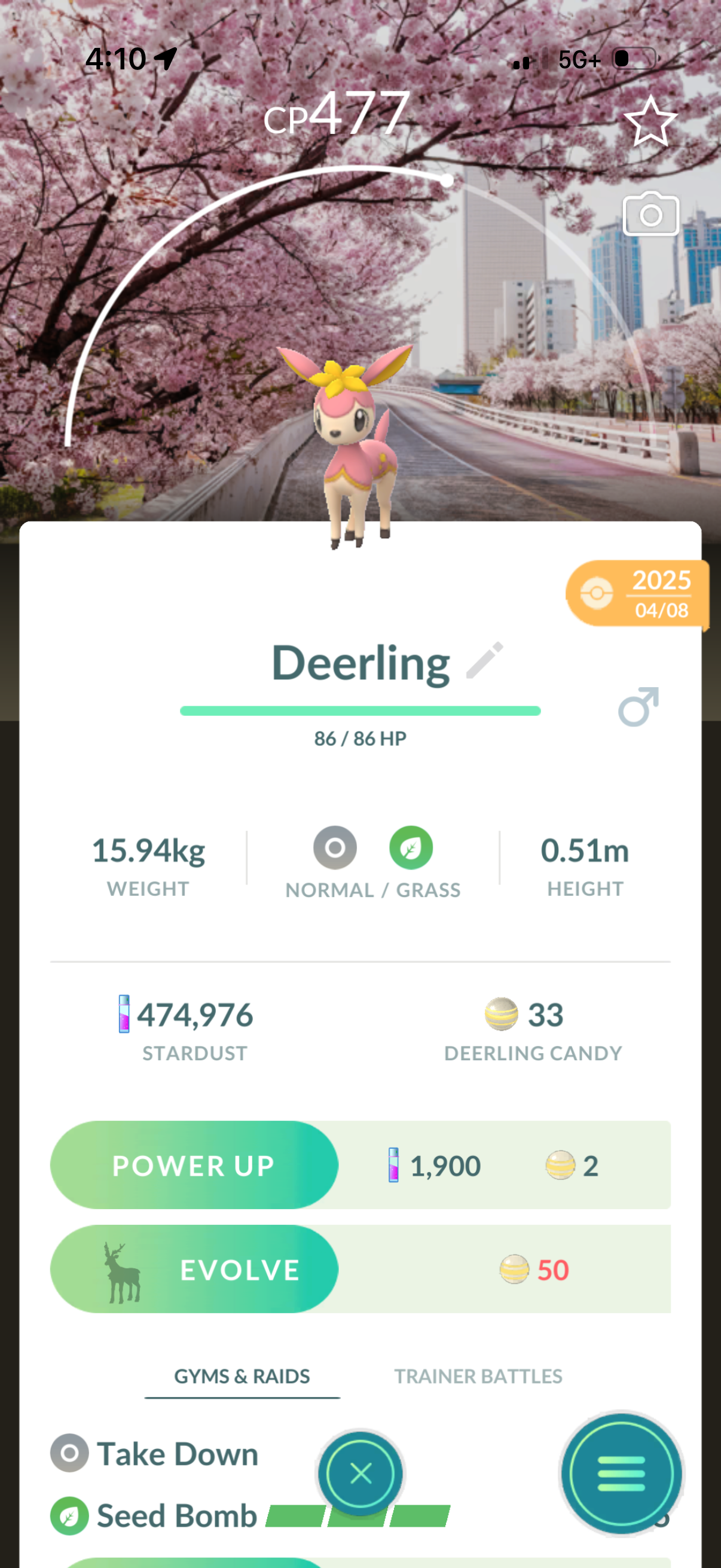Evolve Deerling for 50 candy
Screen dimensions: 721x1568
194,1269
